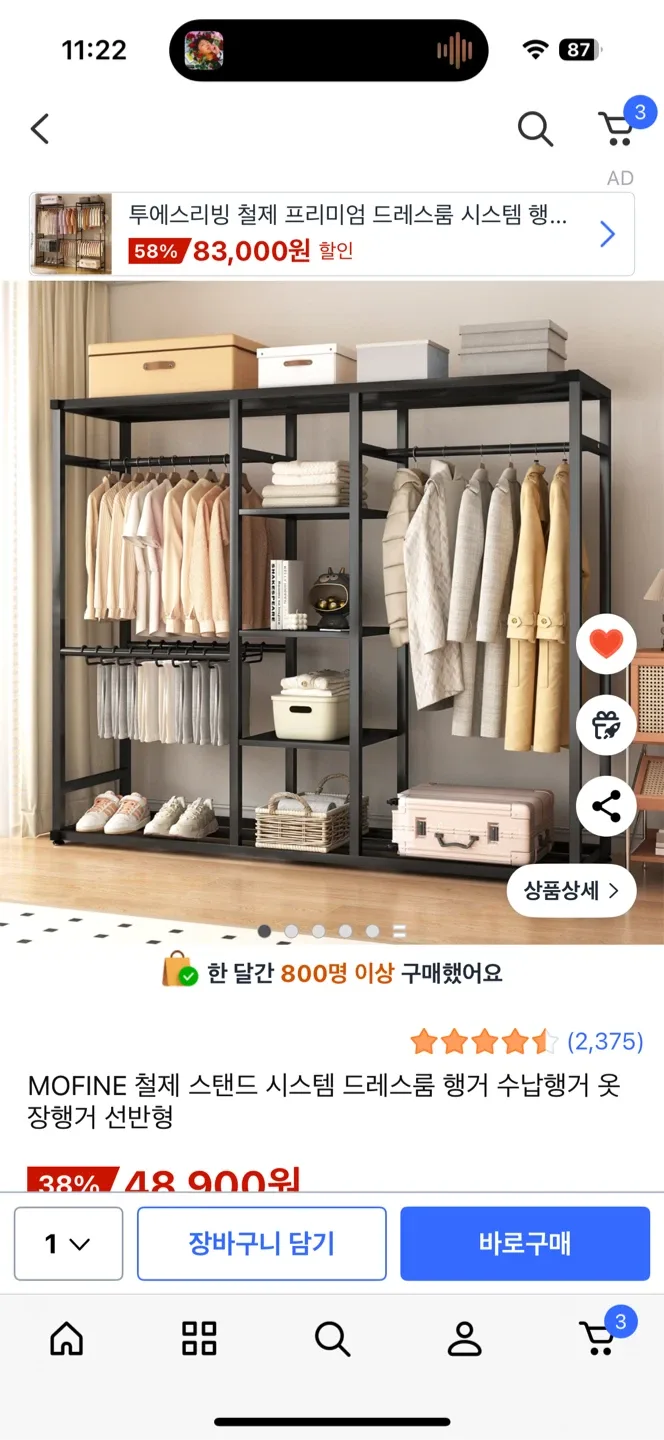
Task: View the 2,375 reviews
Action: (604, 1042)
